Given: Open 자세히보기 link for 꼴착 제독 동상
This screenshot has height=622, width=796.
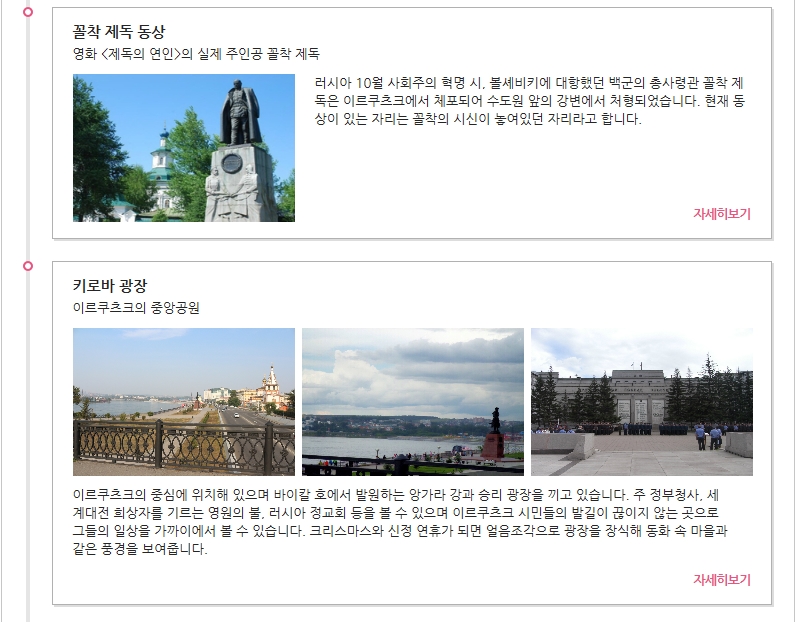Looking at the screenshot, I should pos(721,214).
